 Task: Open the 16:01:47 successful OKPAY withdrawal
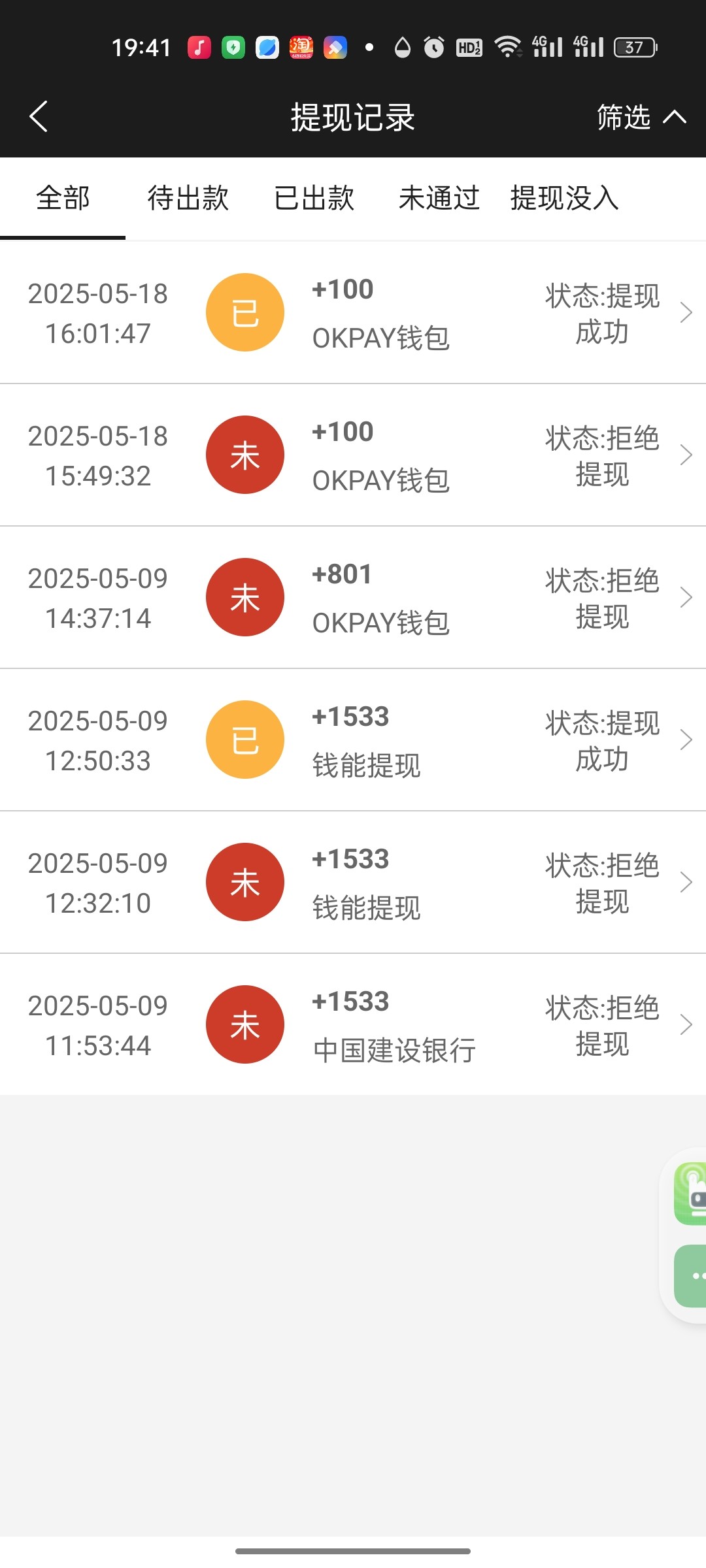click(353, 313)
